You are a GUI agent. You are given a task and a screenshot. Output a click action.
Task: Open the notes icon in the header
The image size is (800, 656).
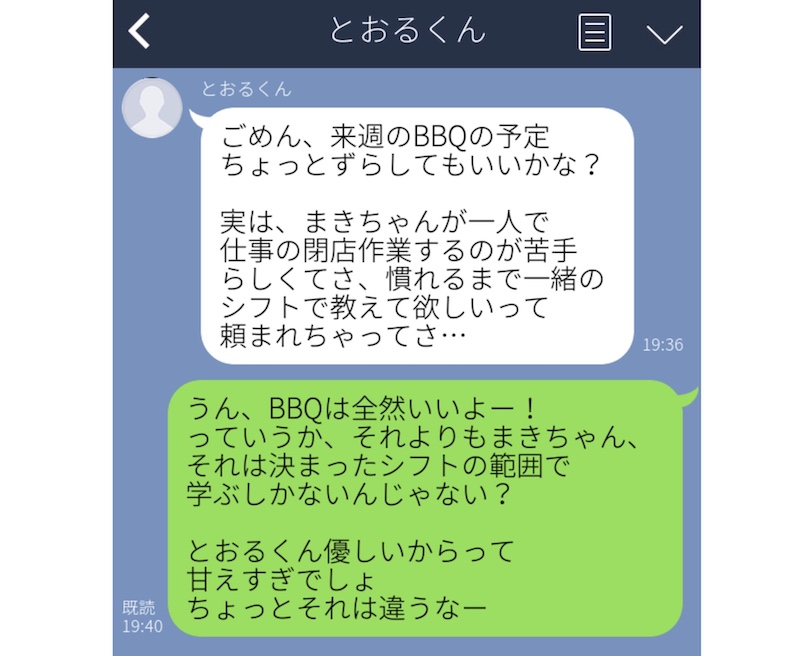tap(595, 32)
